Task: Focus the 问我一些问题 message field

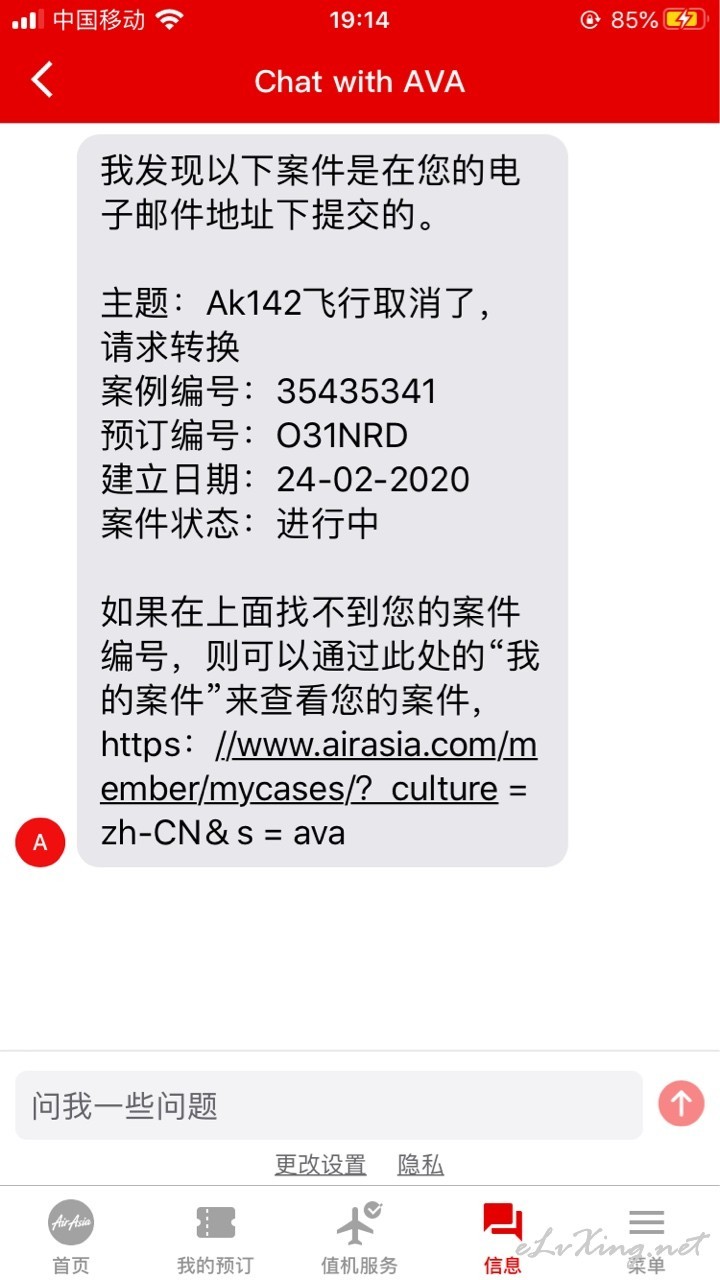Action: 328,1105
